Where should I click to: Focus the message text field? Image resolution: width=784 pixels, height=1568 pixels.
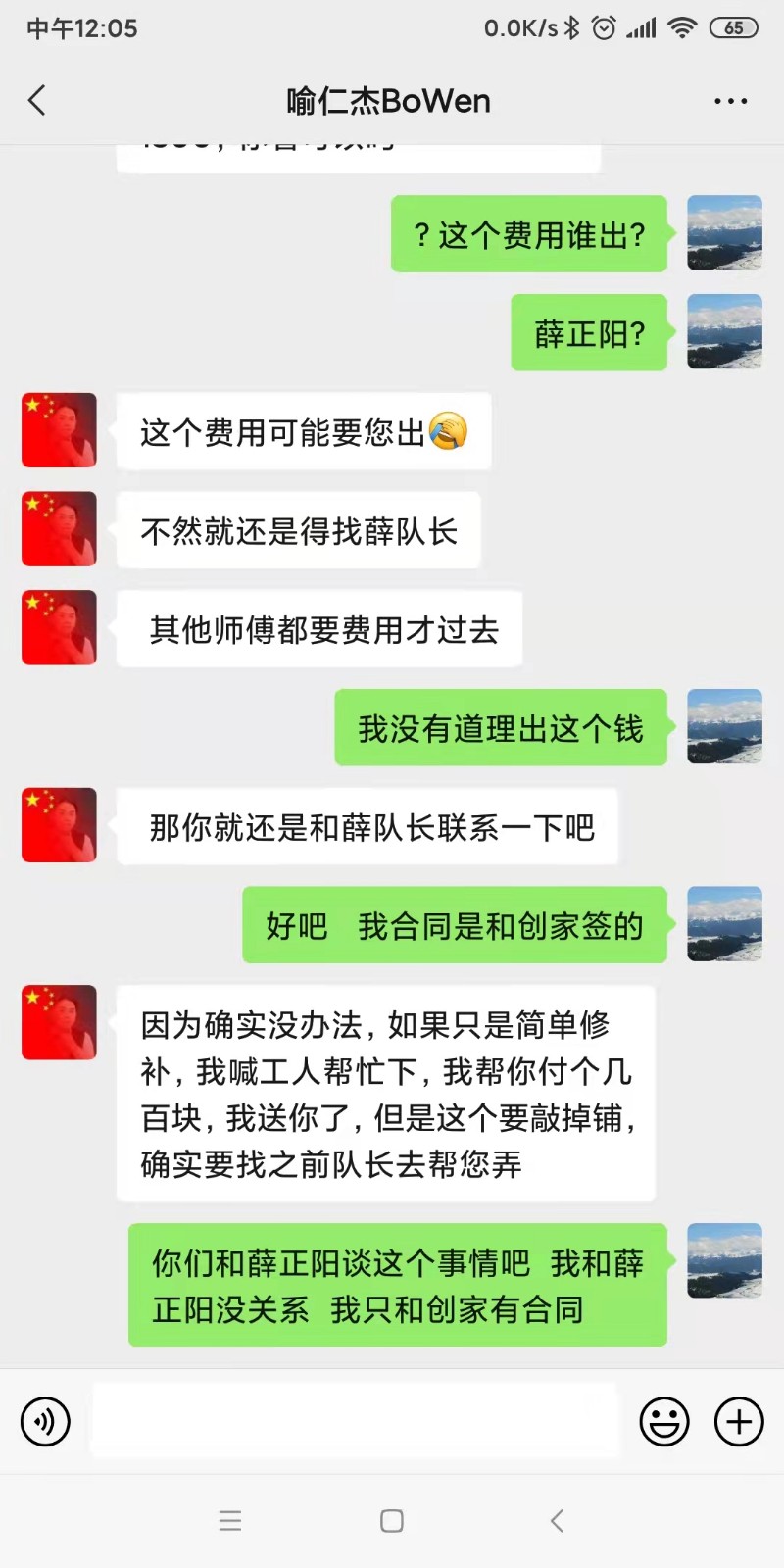[355, 1421]
